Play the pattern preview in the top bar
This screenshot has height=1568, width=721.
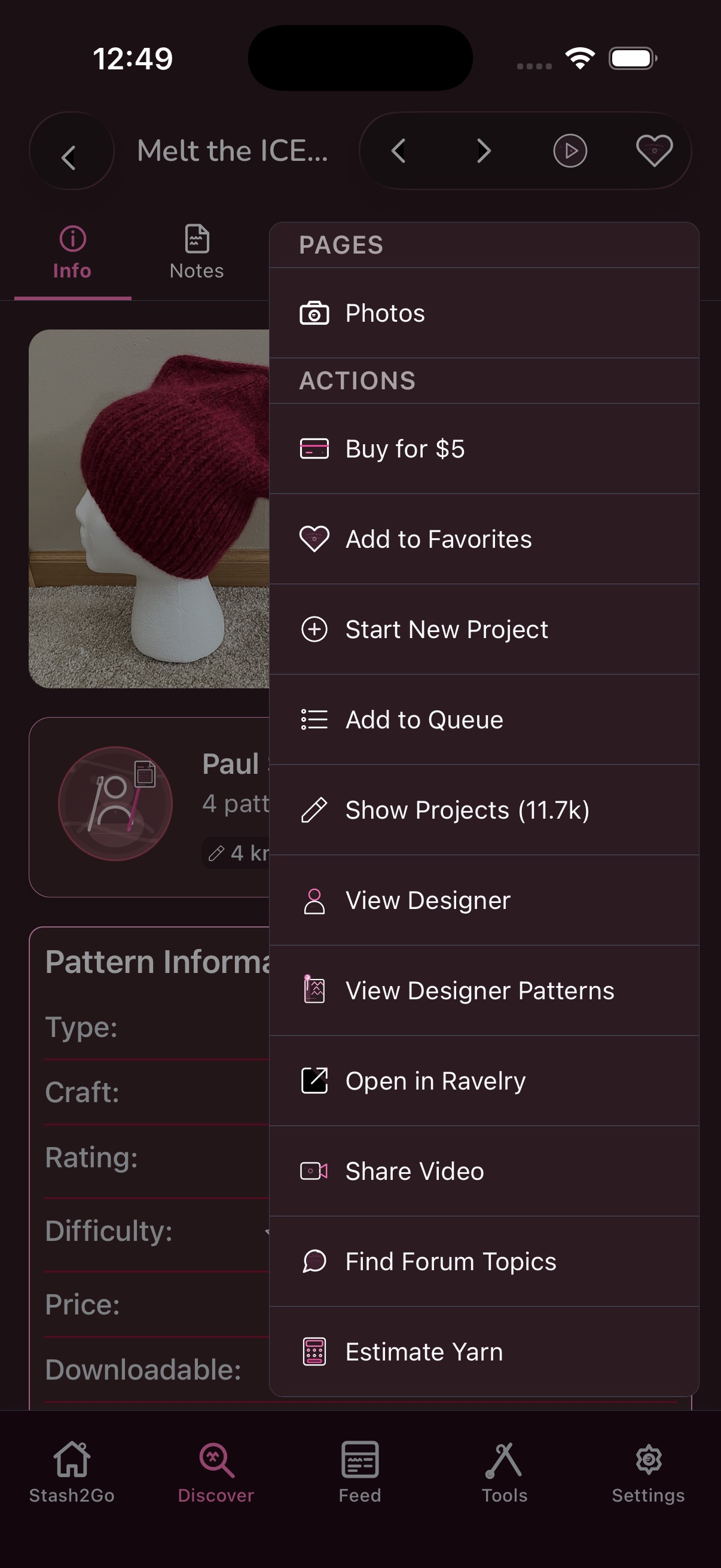click(x=570, y=151)
